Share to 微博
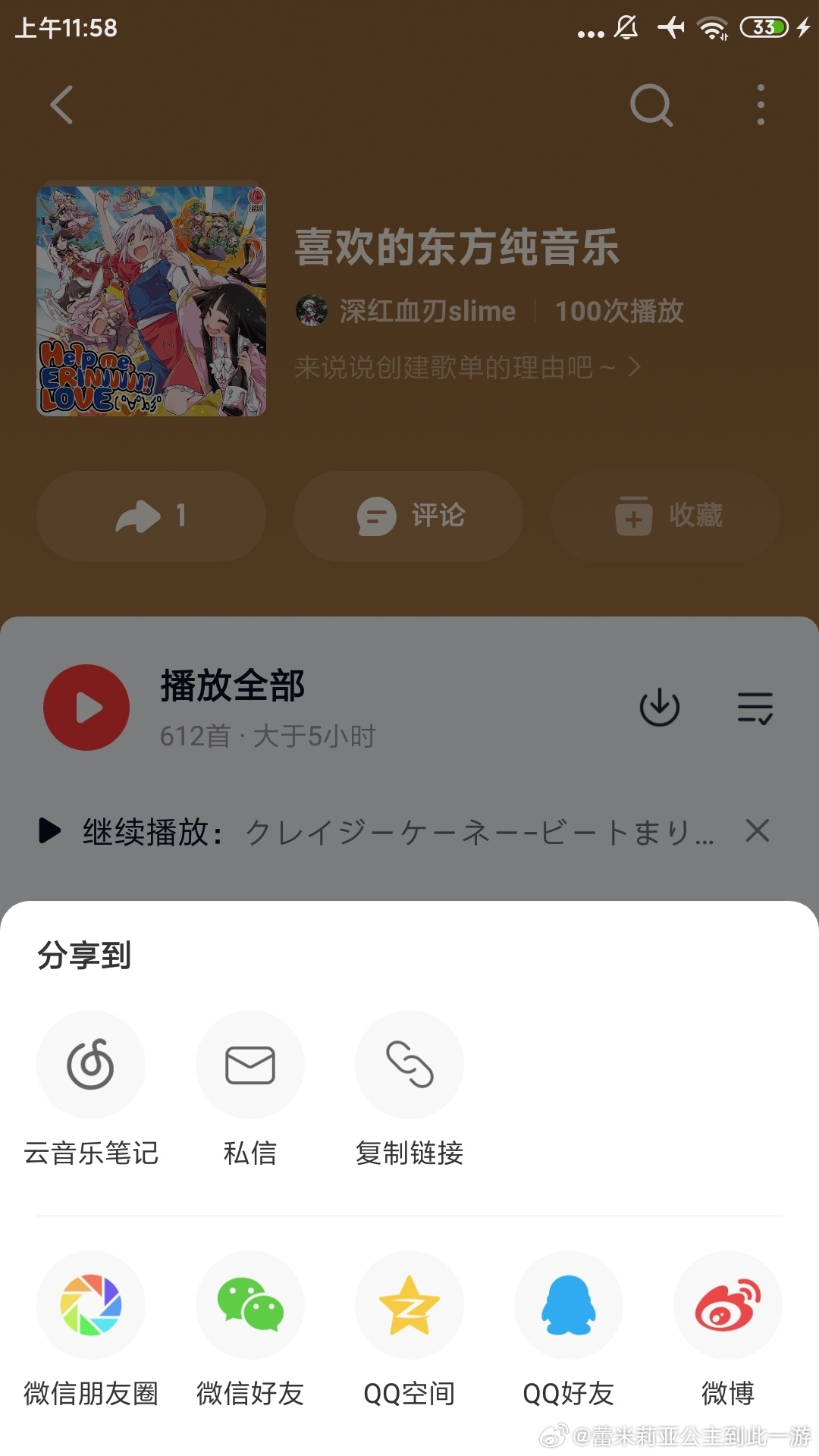Viewport: 819px width, 1456px height. tap(728, 1305)
